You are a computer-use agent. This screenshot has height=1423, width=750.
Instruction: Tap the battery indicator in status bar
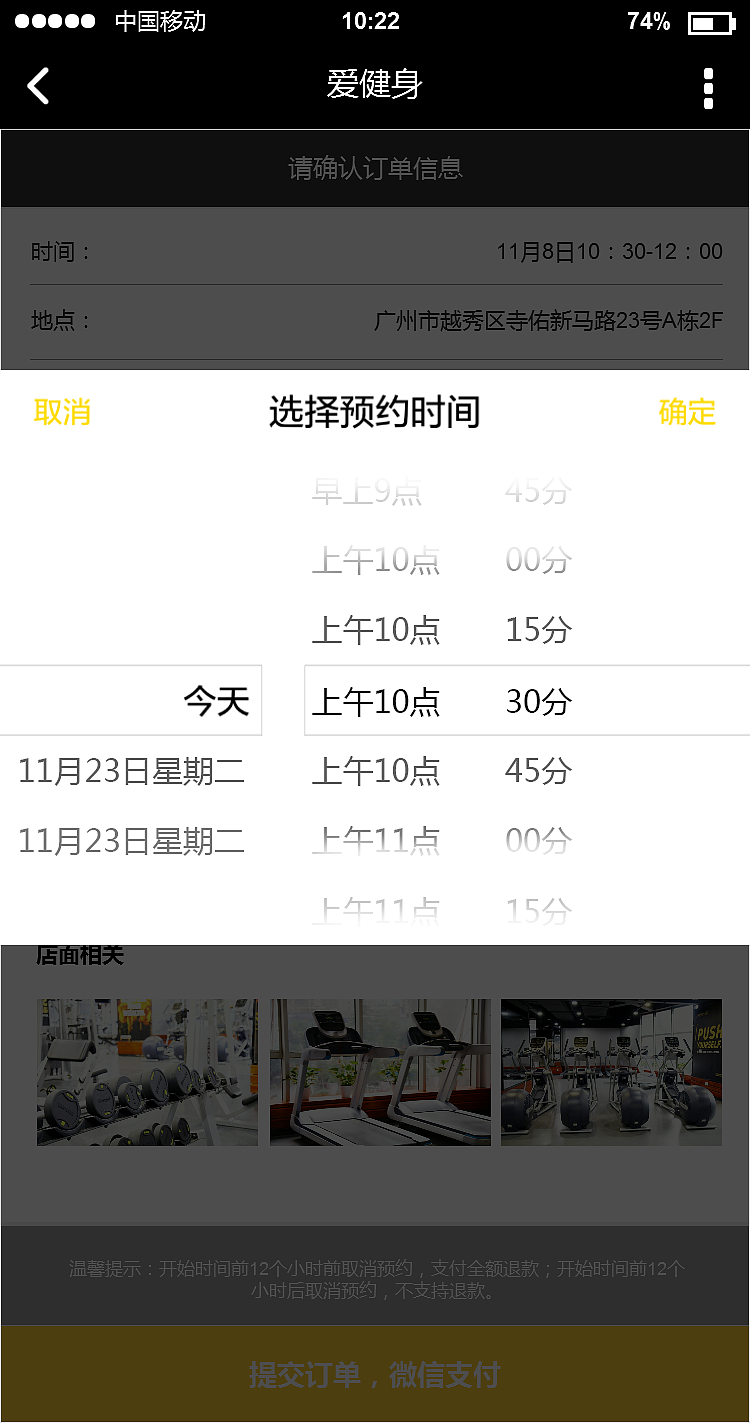(712, 21)
